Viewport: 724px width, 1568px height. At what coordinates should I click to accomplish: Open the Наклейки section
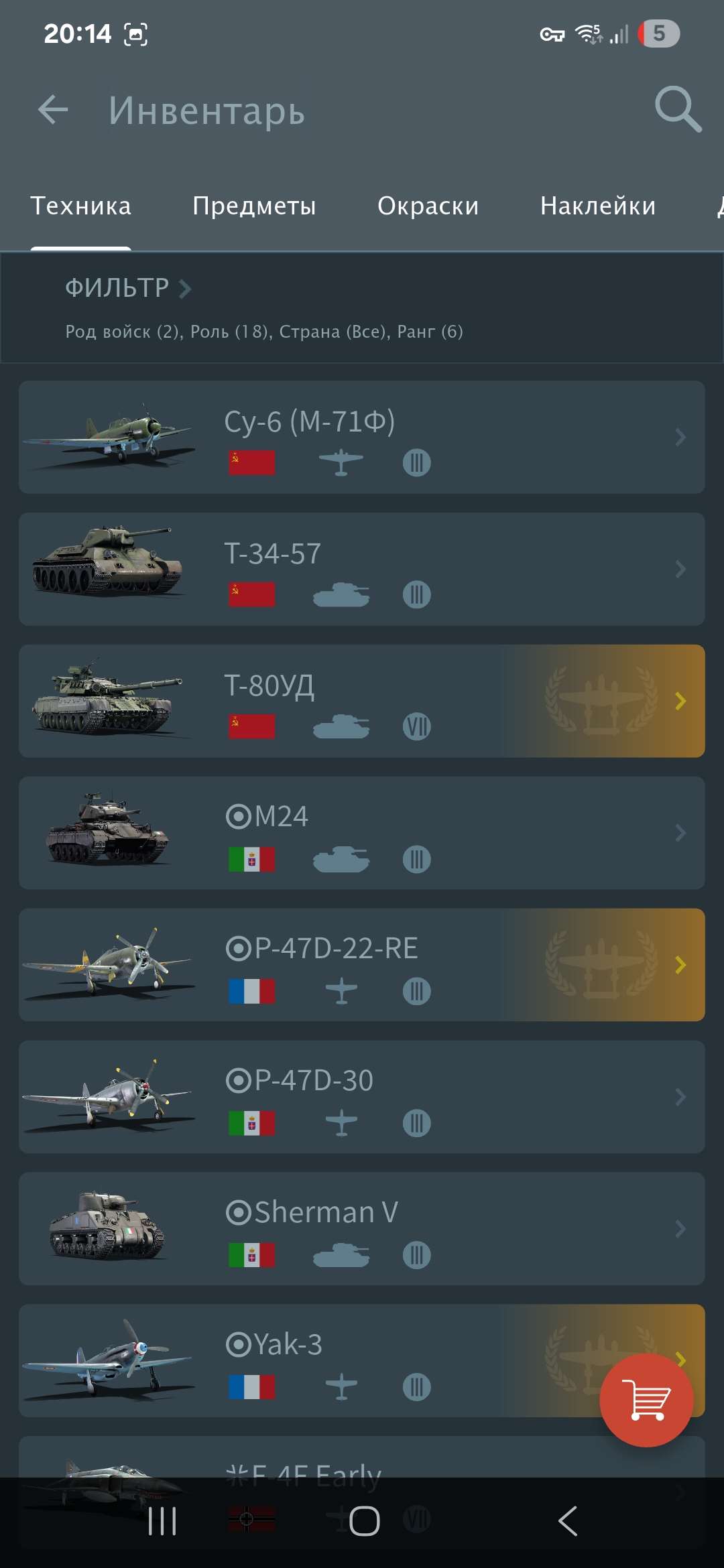(x=597, y=206)
